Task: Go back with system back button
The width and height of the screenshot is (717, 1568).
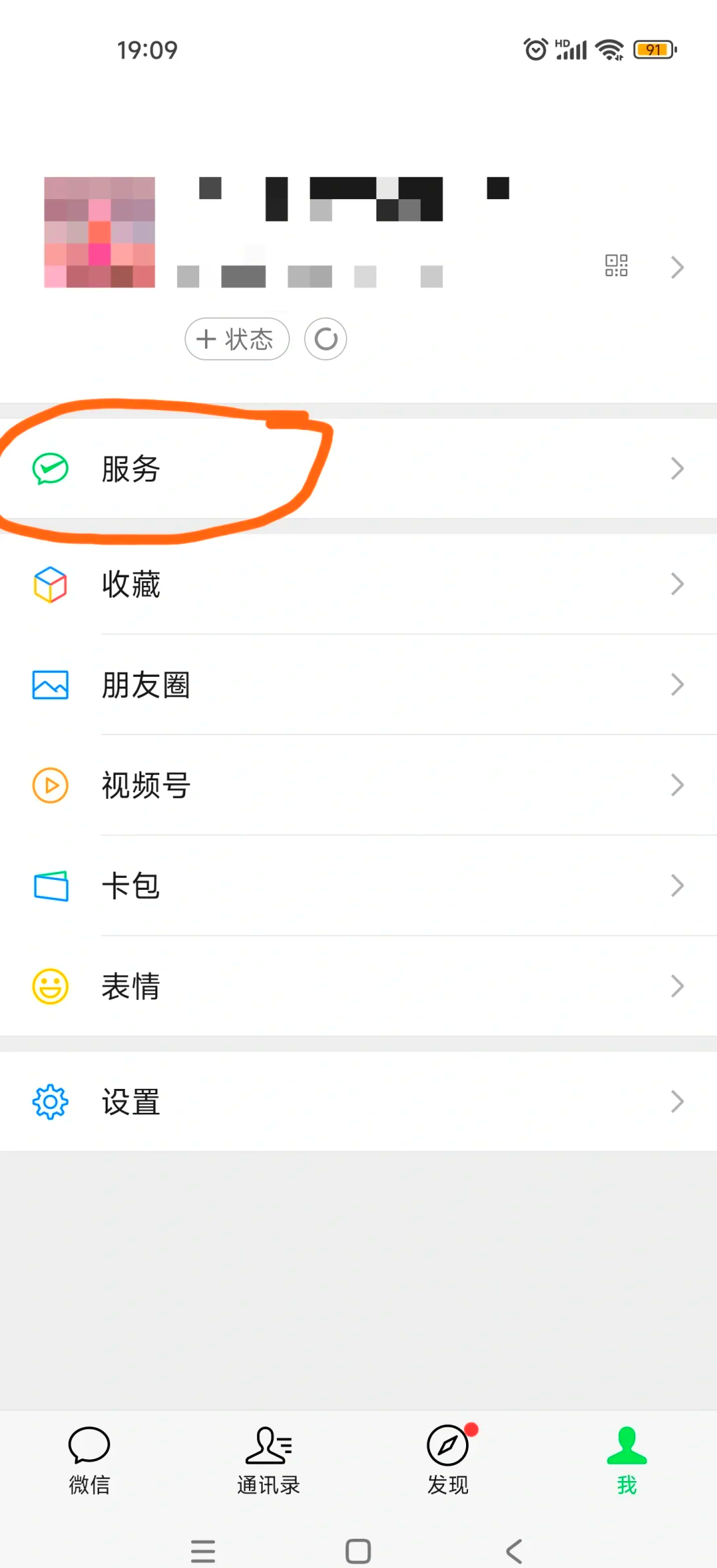Action: (x=514, y=1551)
